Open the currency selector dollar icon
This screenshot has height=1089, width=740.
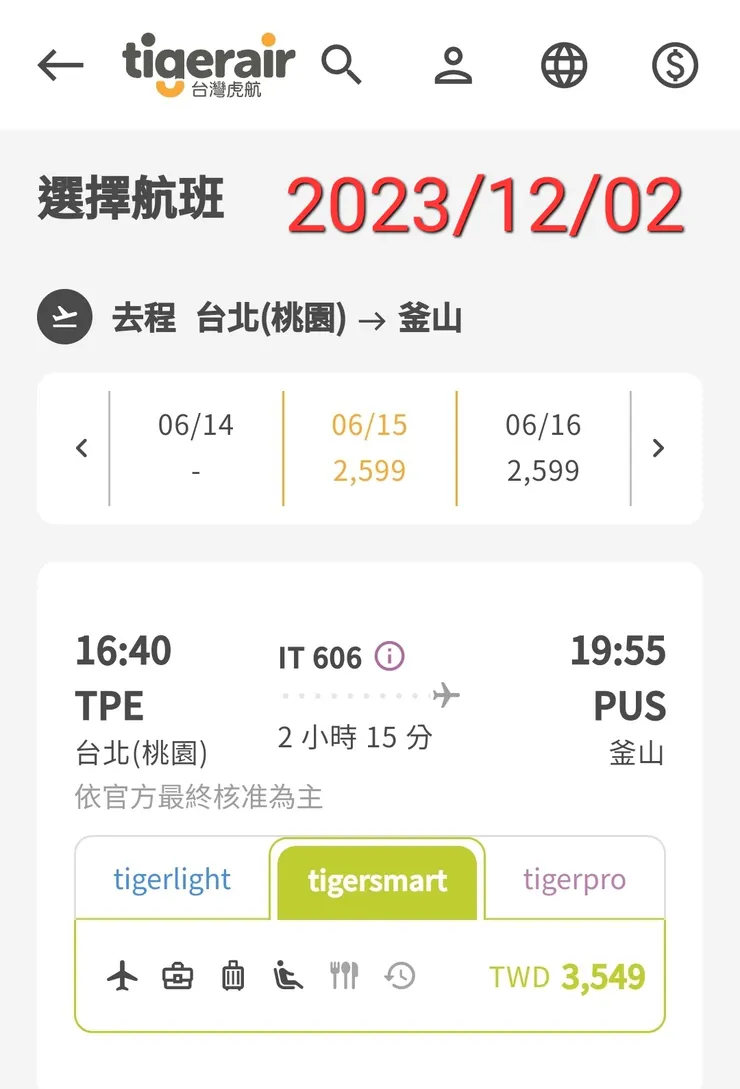tap(673, 65)
